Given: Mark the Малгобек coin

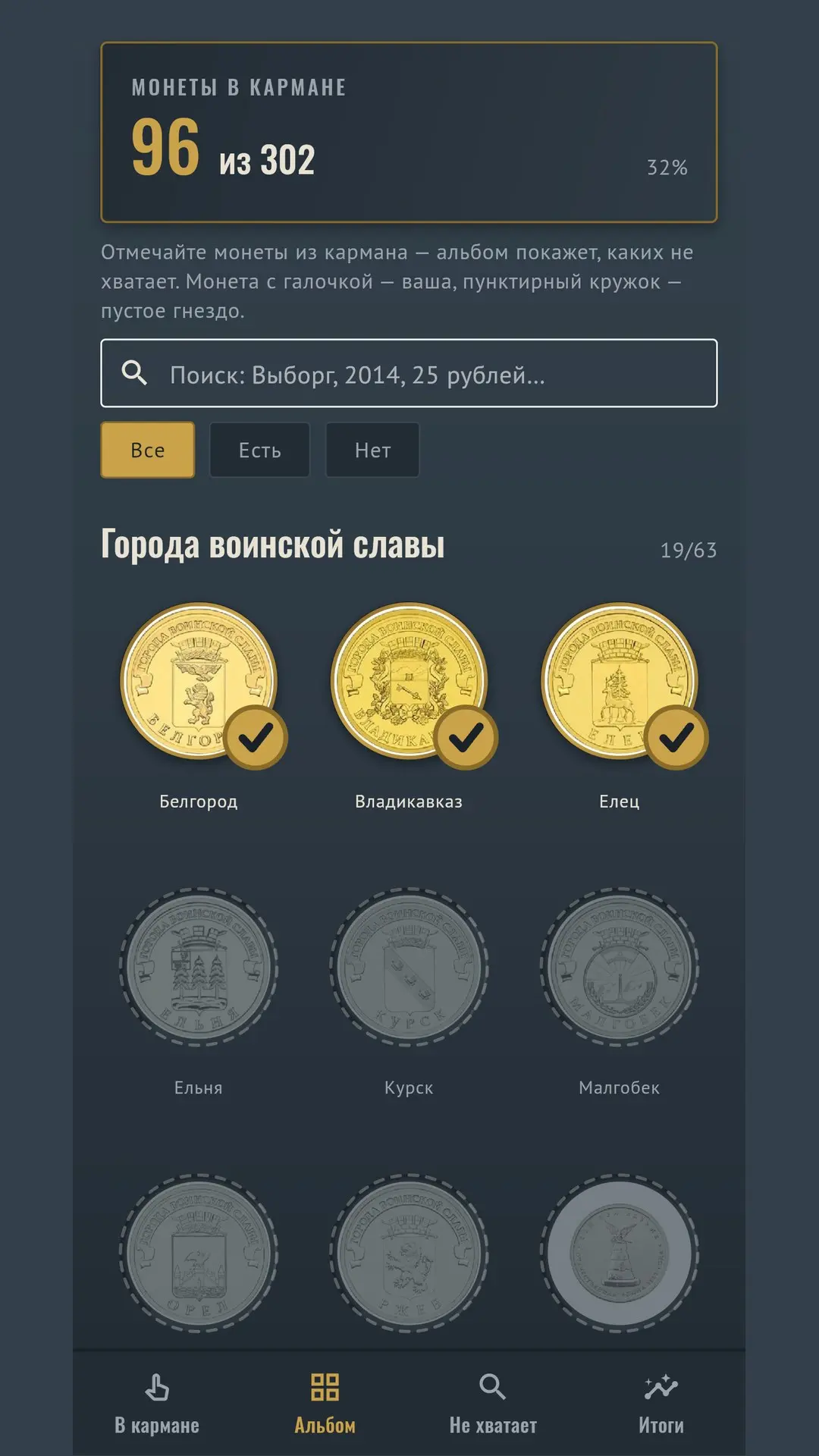Looking at the screenshot, I should 620,967.
